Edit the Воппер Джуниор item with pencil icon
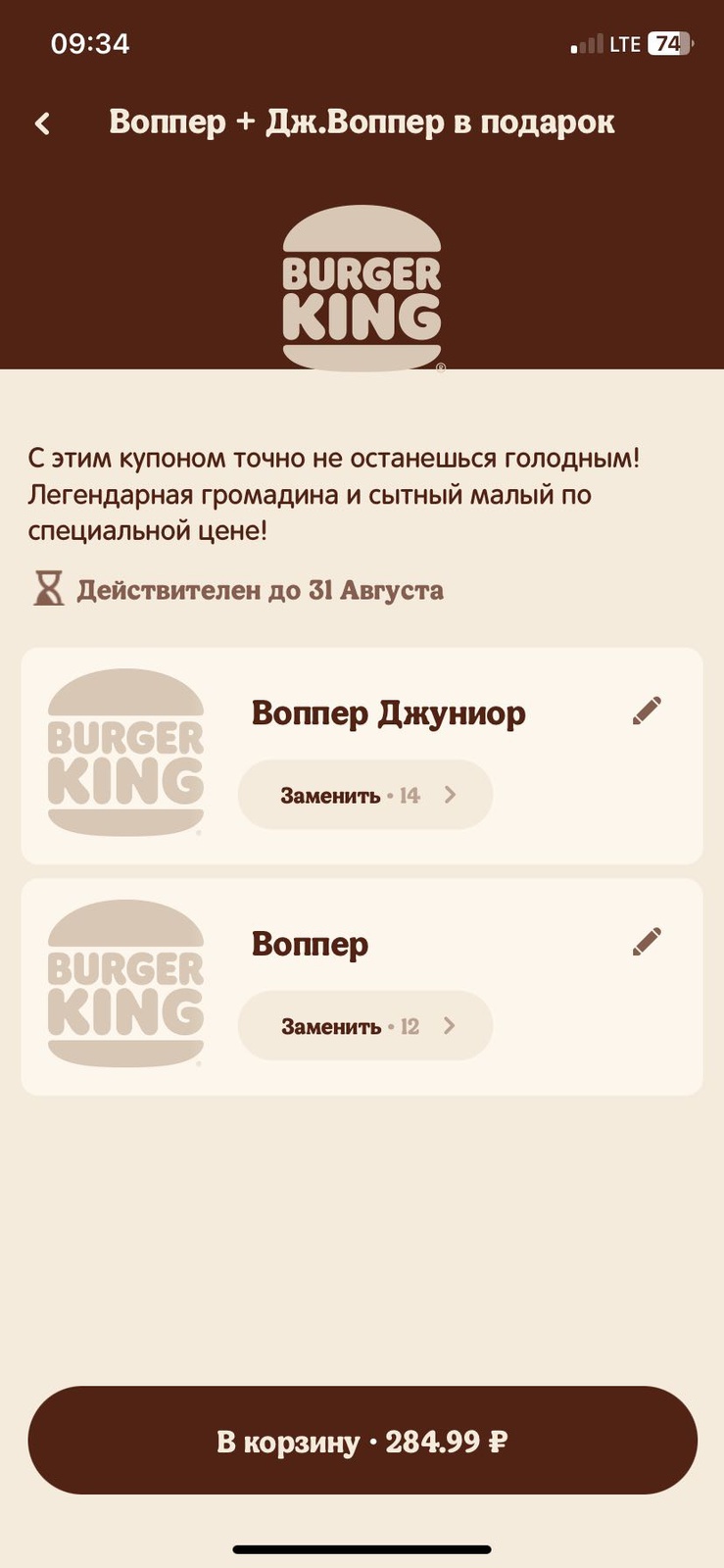The image size is (724, 1568). coord(647,710)
